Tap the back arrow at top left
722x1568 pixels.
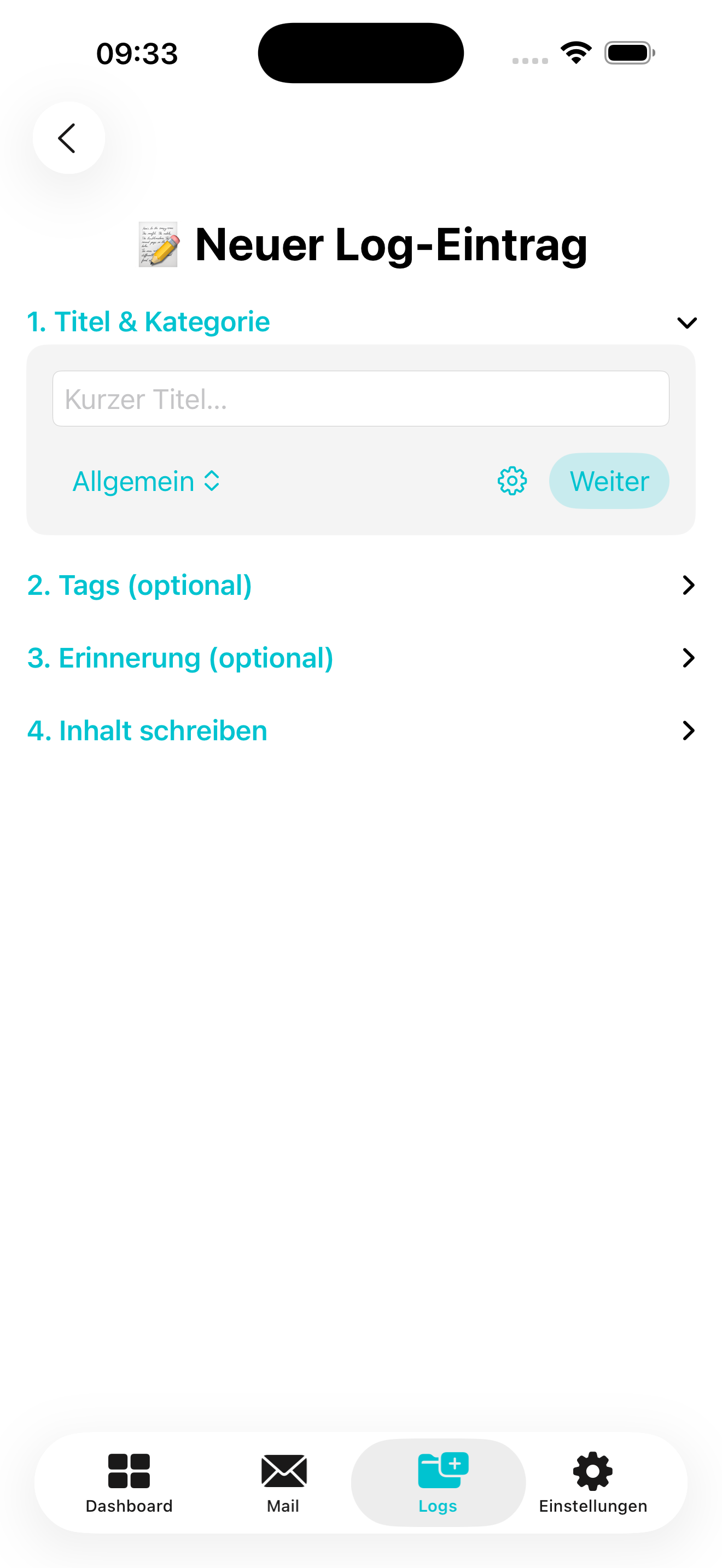coord(68,138)
